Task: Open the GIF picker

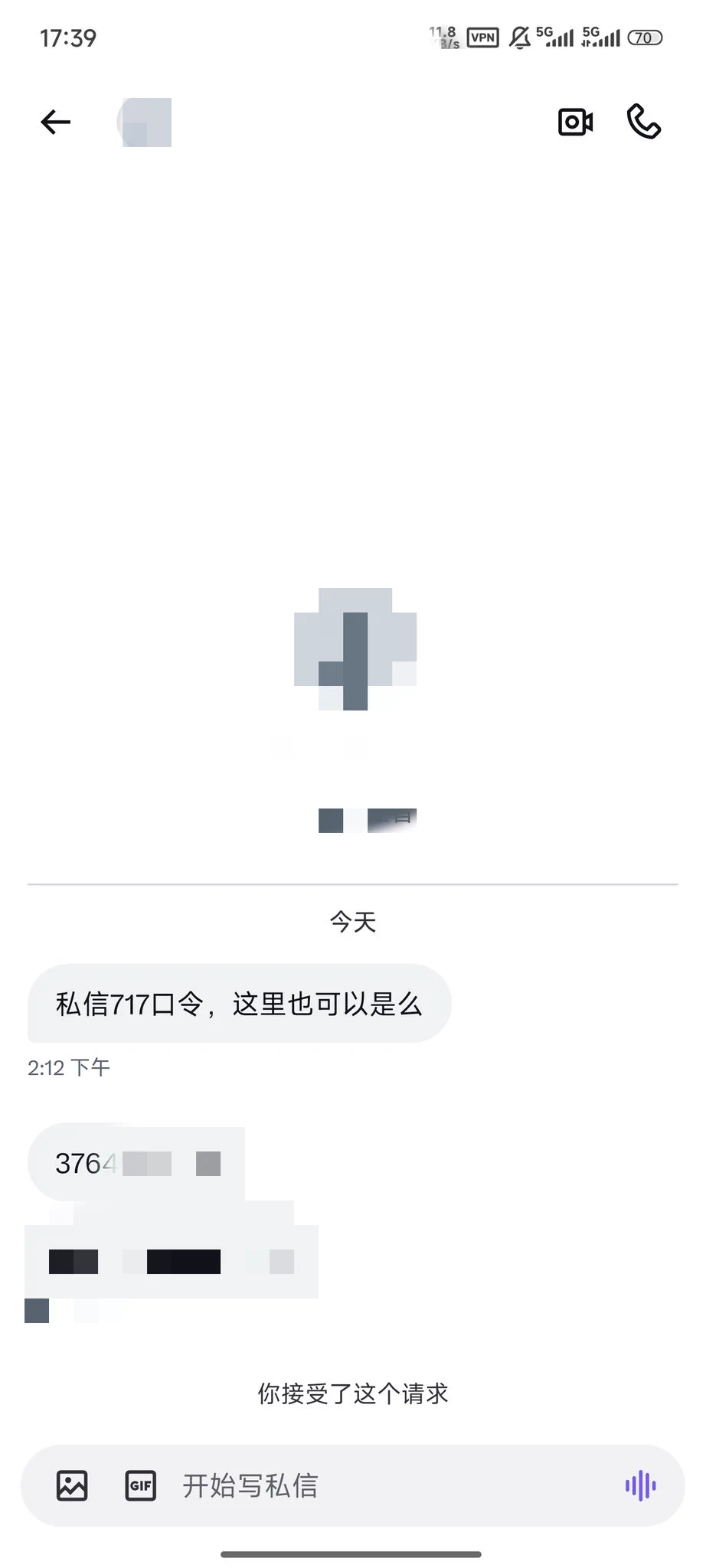Action: [141, 1485]
